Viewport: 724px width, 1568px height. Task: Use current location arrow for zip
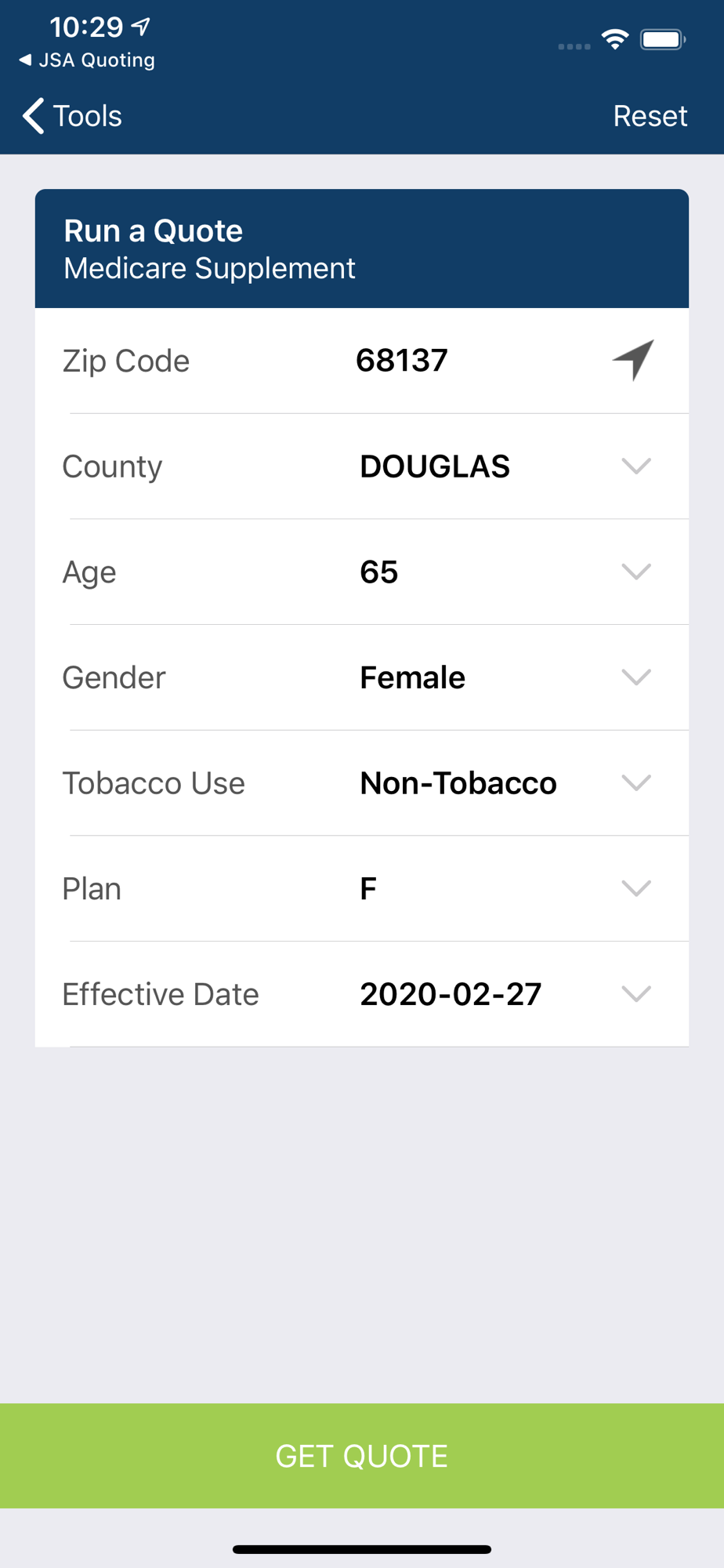[x=633, y=361]
